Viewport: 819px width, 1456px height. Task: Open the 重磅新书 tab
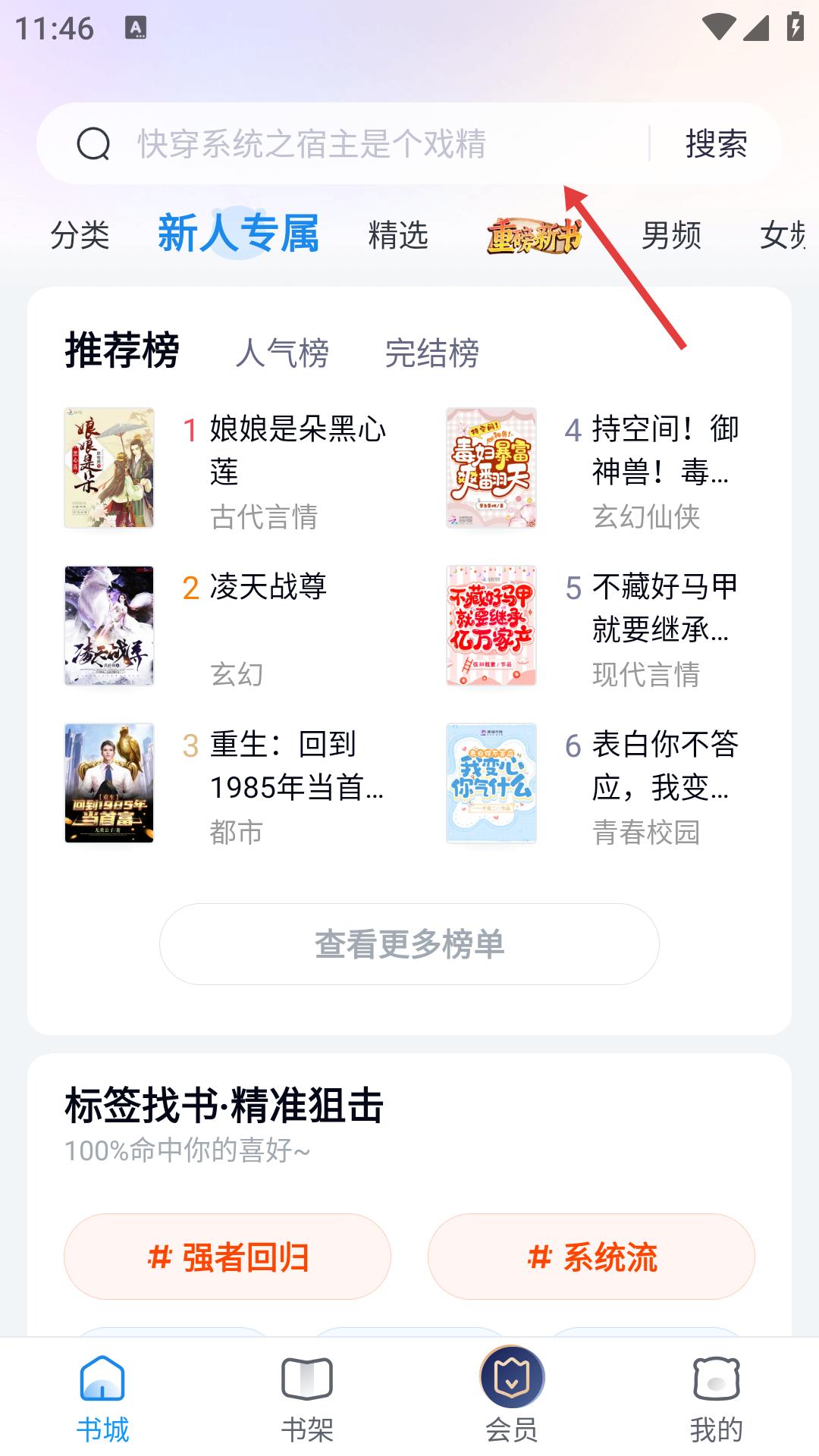[534, 236]
